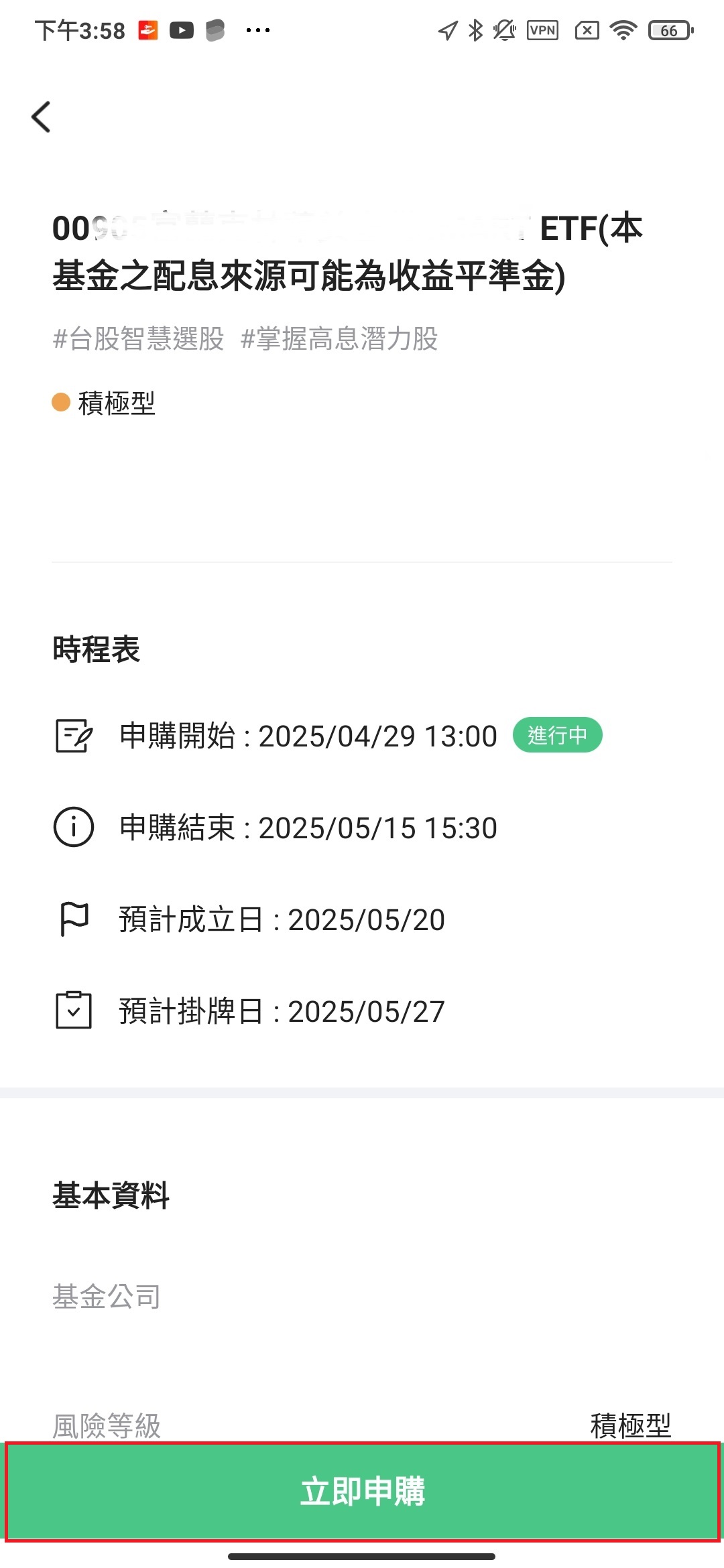Screen dimensions: 724x1568
Task: Go back using the top-left arrow
Action: click(x=42, y=117)
